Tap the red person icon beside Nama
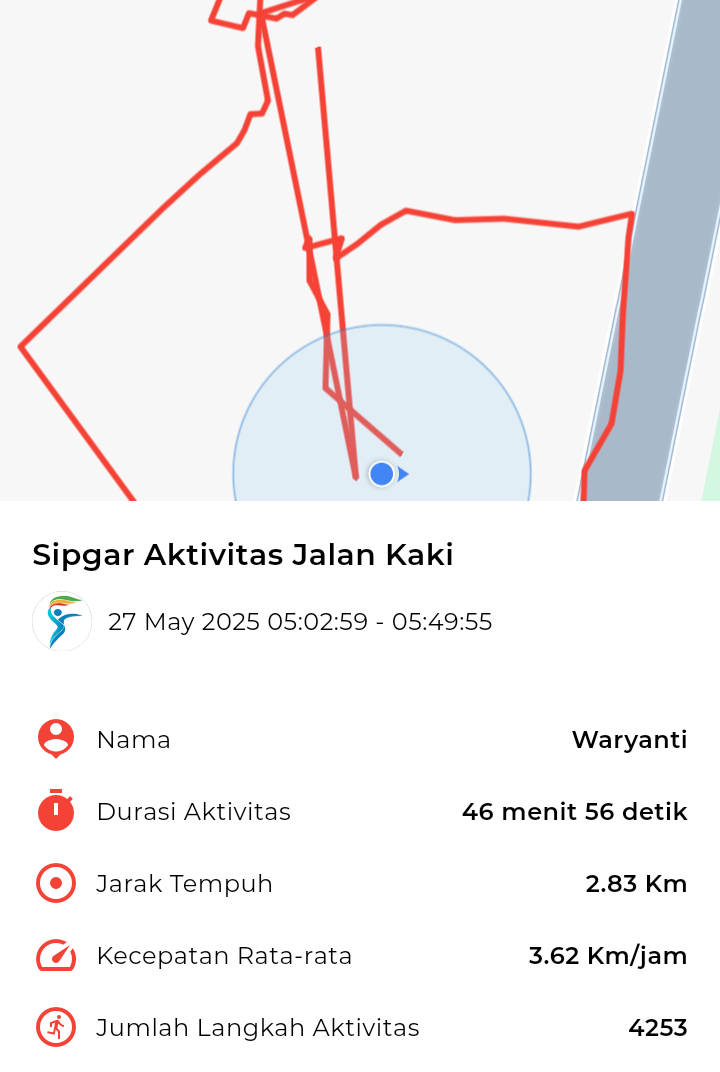Image resolution: width=720 pixels, height=1072 pixels. click(56, 739)
